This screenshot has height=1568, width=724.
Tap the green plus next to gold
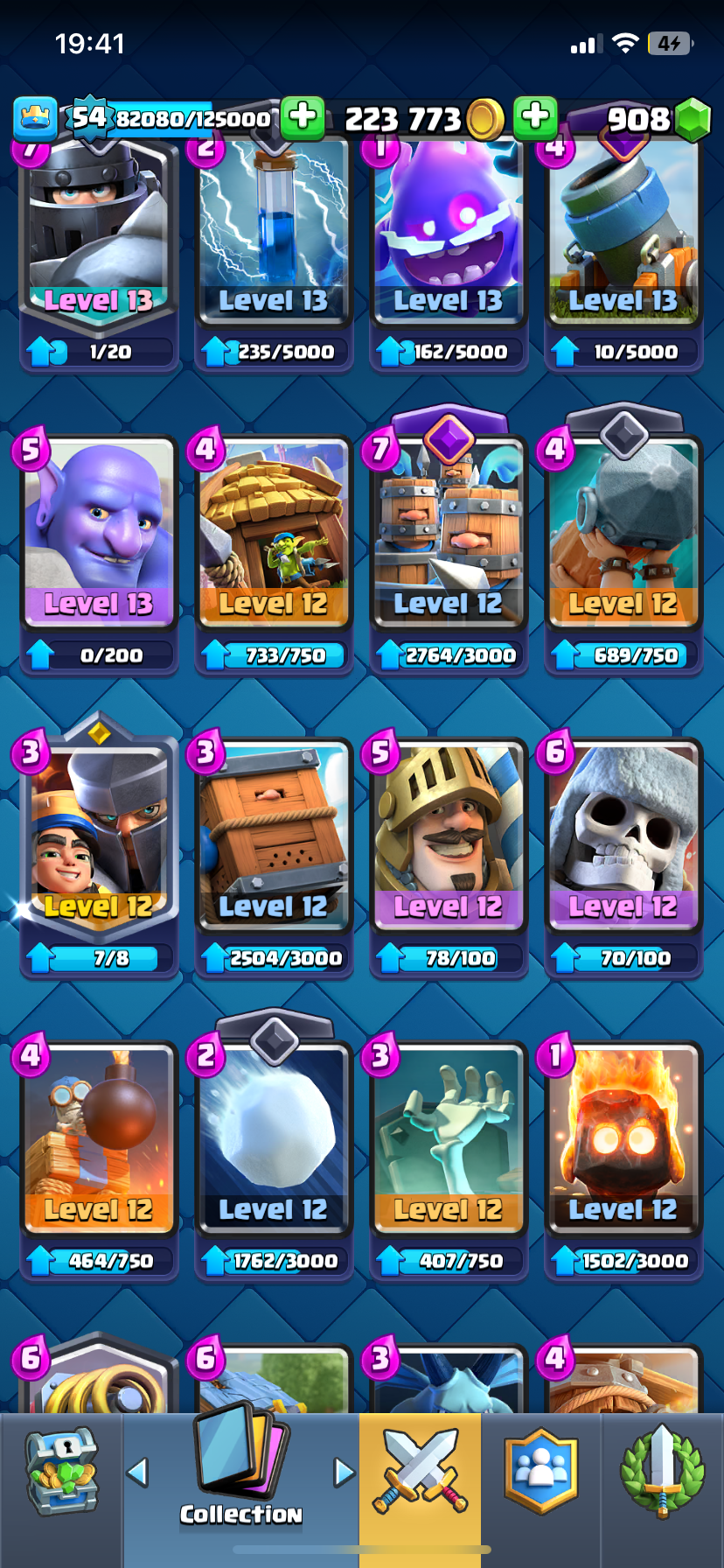(303, 117)
